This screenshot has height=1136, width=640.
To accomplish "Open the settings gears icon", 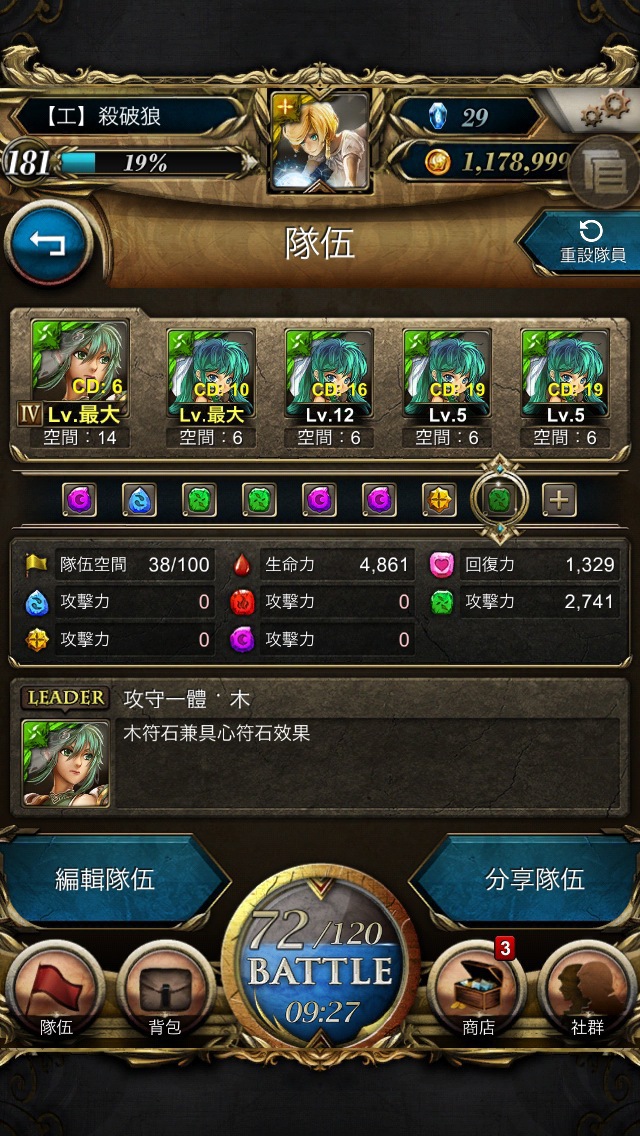I will (x=603, y=110).
